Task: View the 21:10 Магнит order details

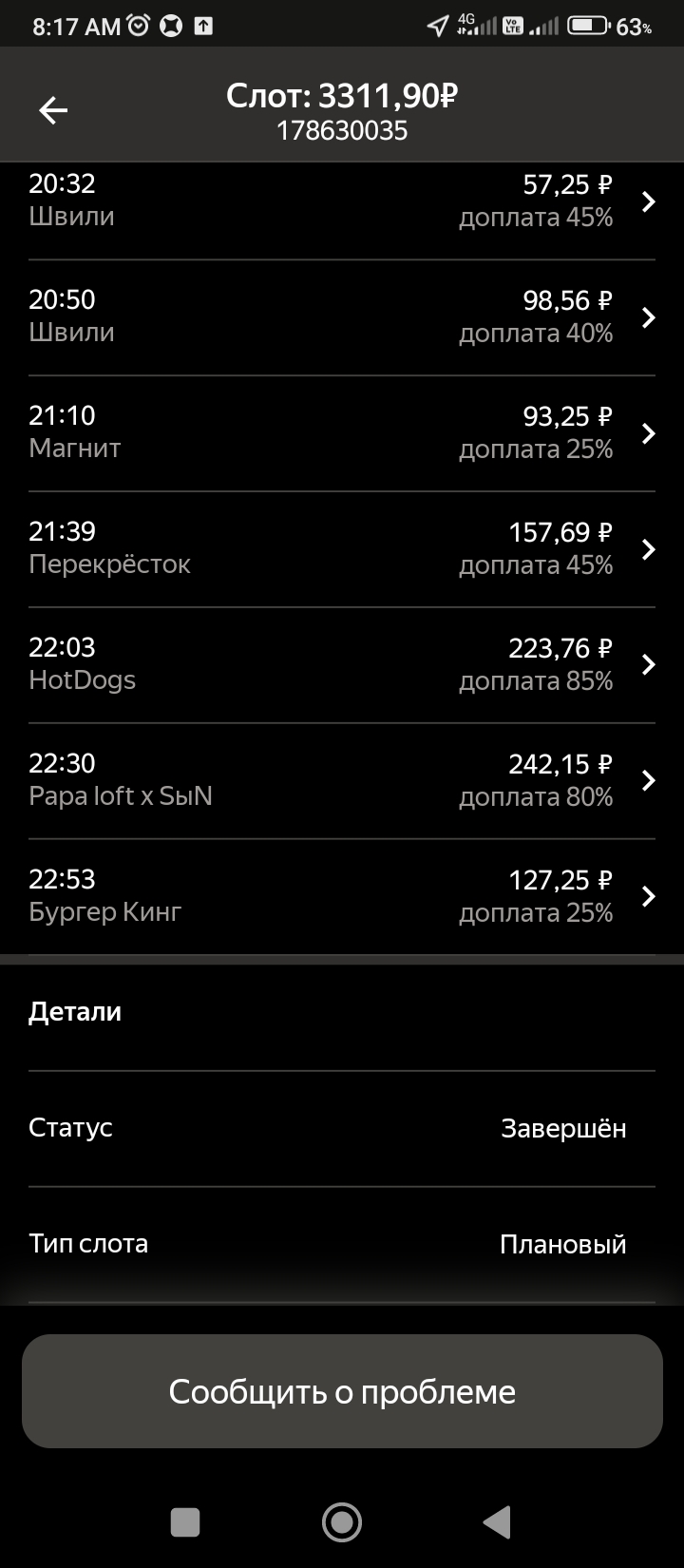Action: 342,432
